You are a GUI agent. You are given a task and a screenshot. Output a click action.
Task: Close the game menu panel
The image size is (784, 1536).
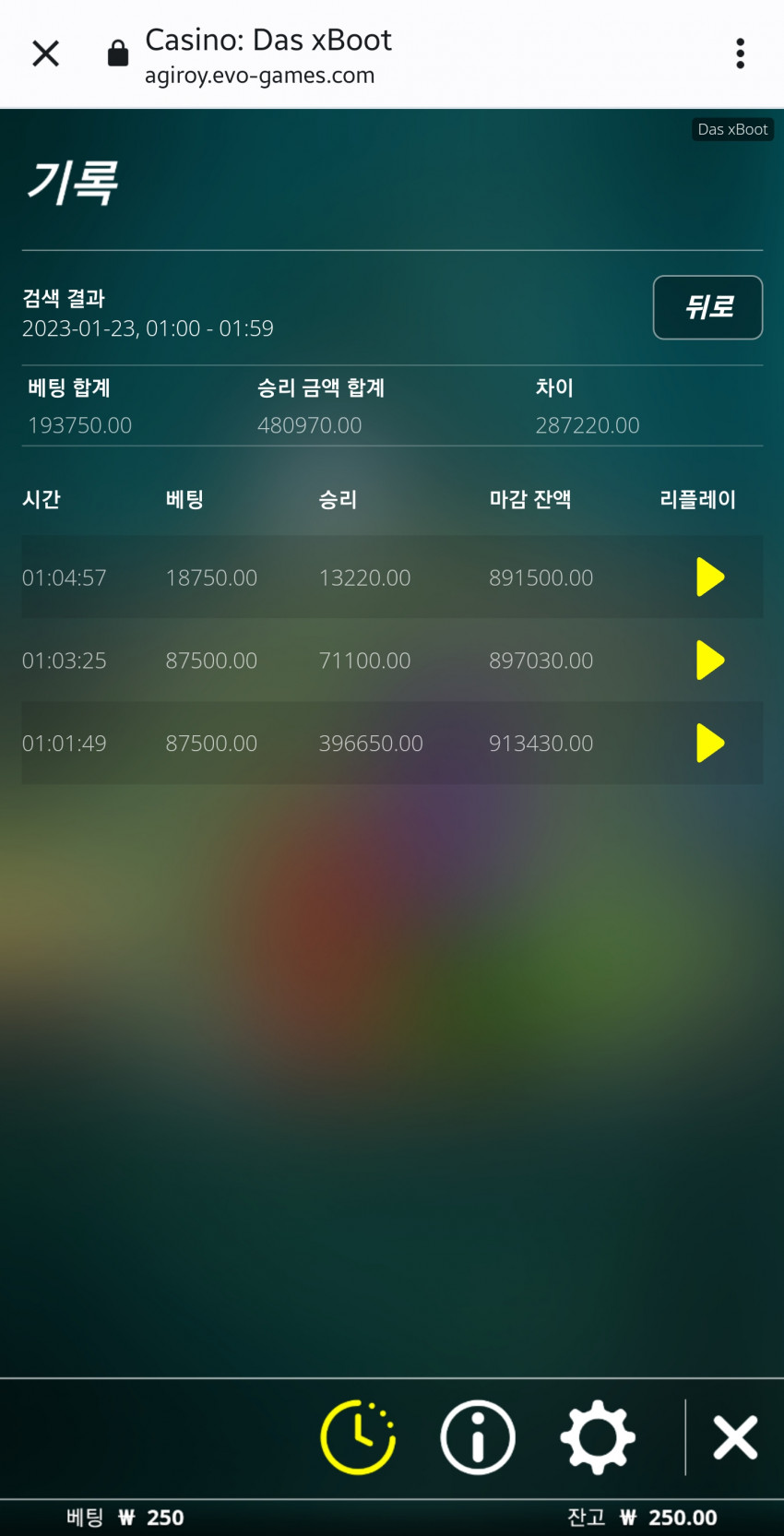pyautogui.click(x=735, y=1437)
